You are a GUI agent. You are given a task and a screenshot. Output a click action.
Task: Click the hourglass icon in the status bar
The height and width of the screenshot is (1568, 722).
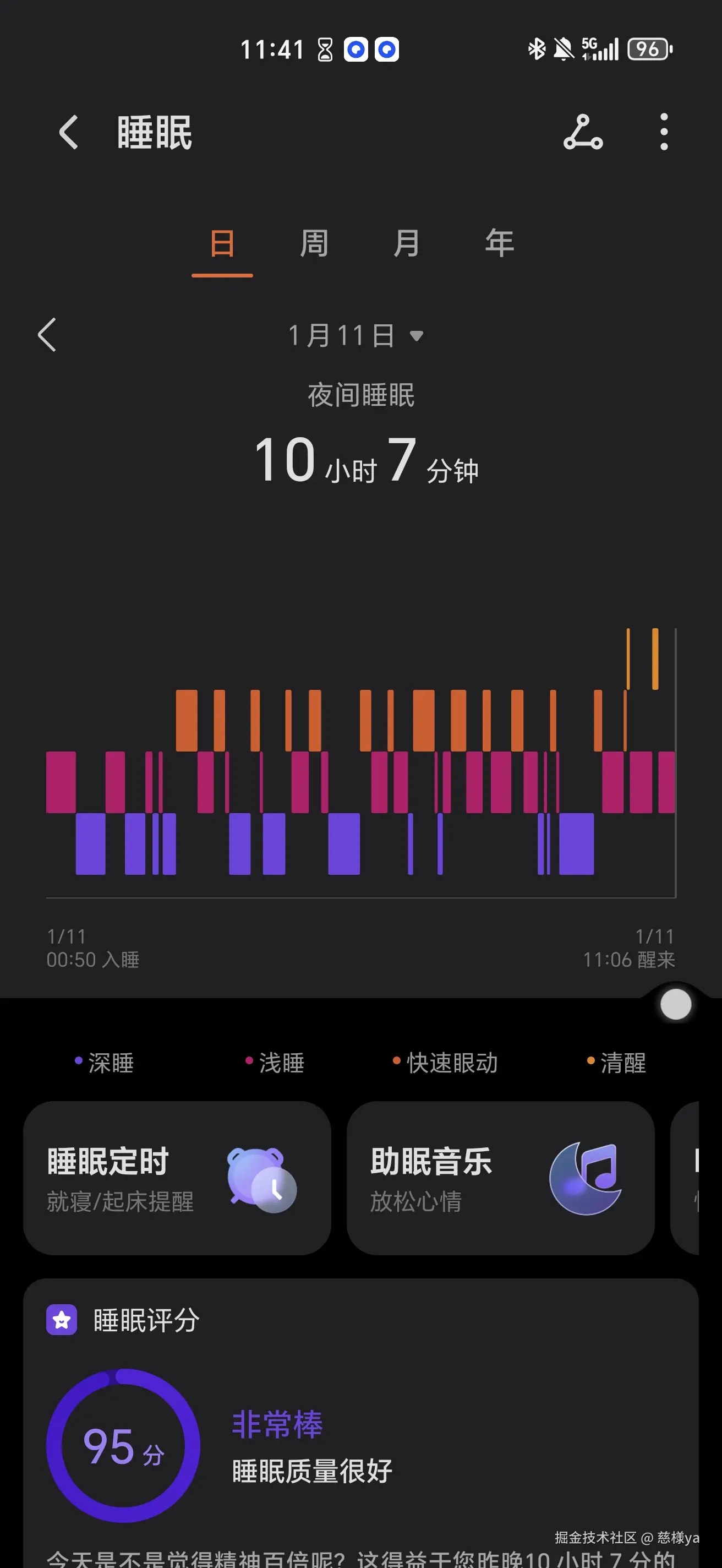(x=324, y=48)
